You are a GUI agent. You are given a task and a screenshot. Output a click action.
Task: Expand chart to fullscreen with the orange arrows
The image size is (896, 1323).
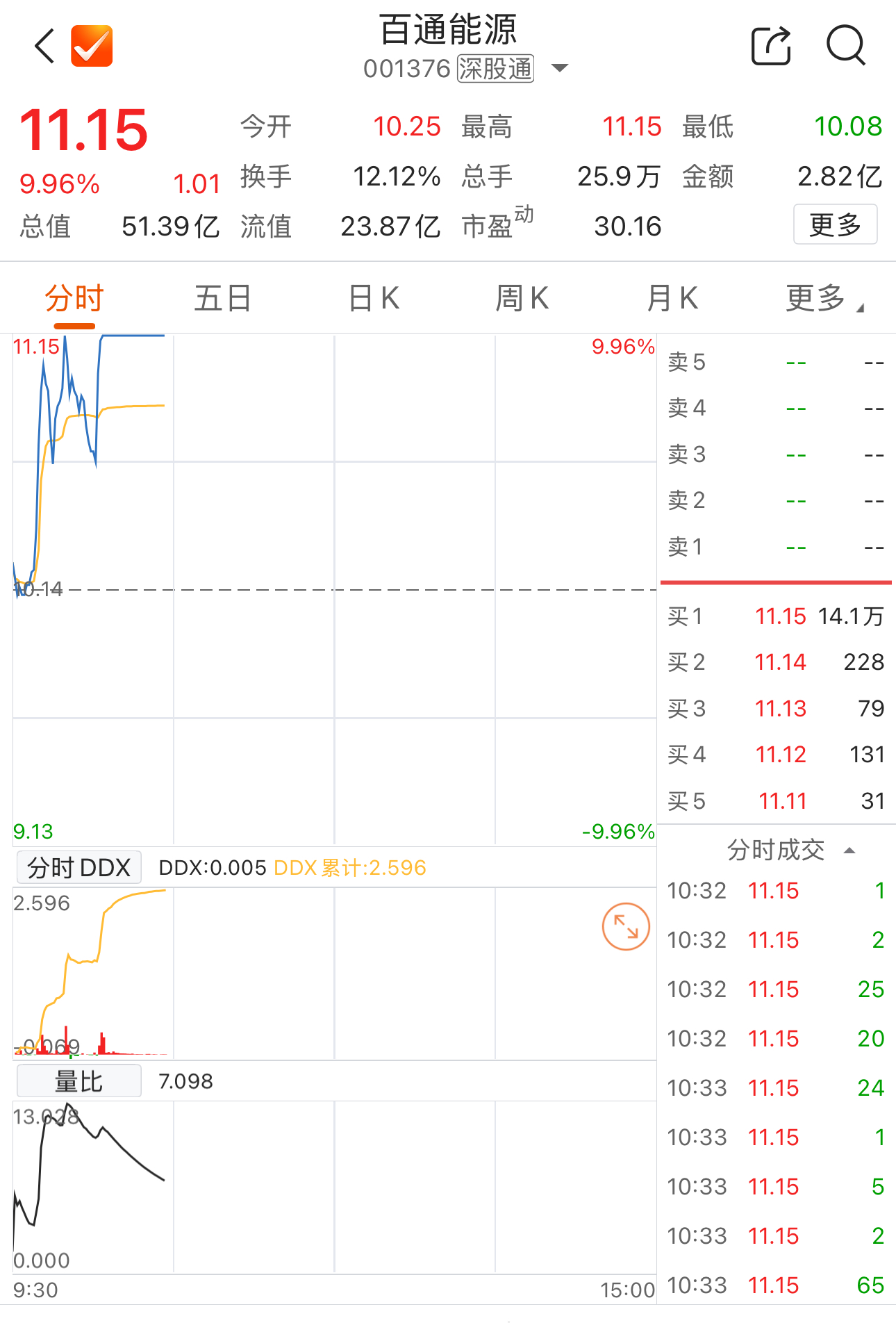626,927
